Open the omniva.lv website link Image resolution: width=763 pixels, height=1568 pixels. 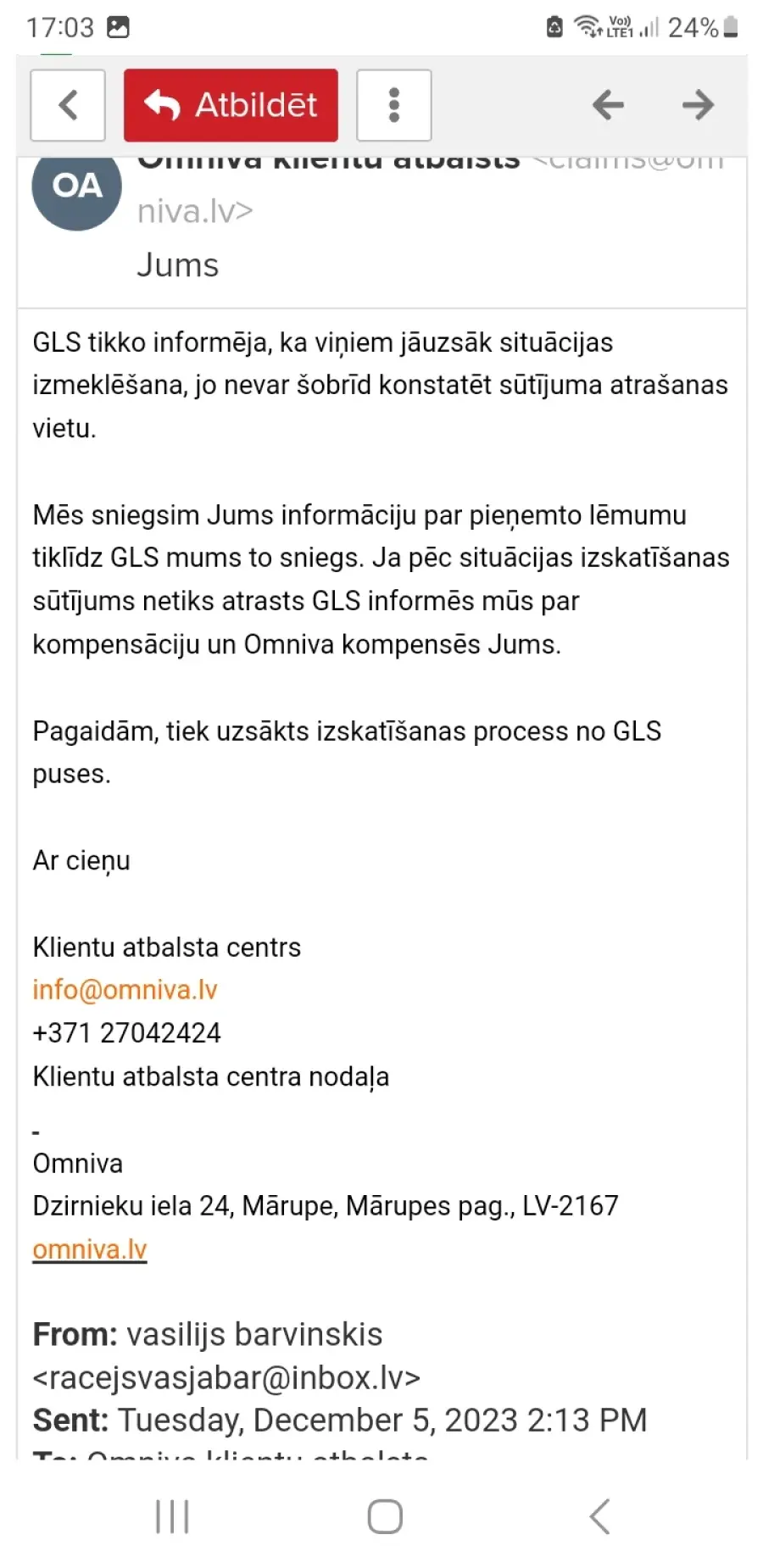(x=90, y=1249)
